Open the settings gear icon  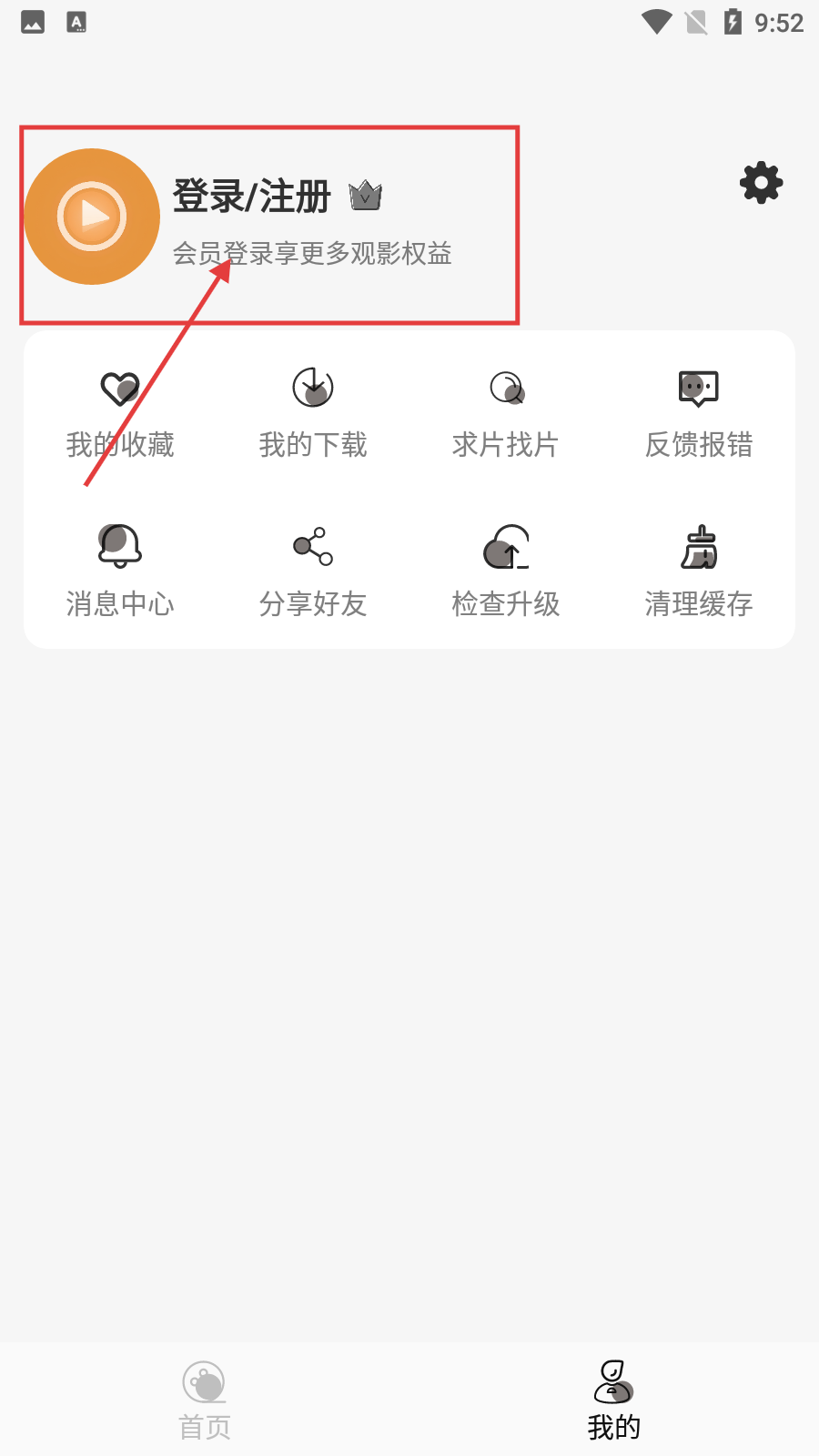761,183
